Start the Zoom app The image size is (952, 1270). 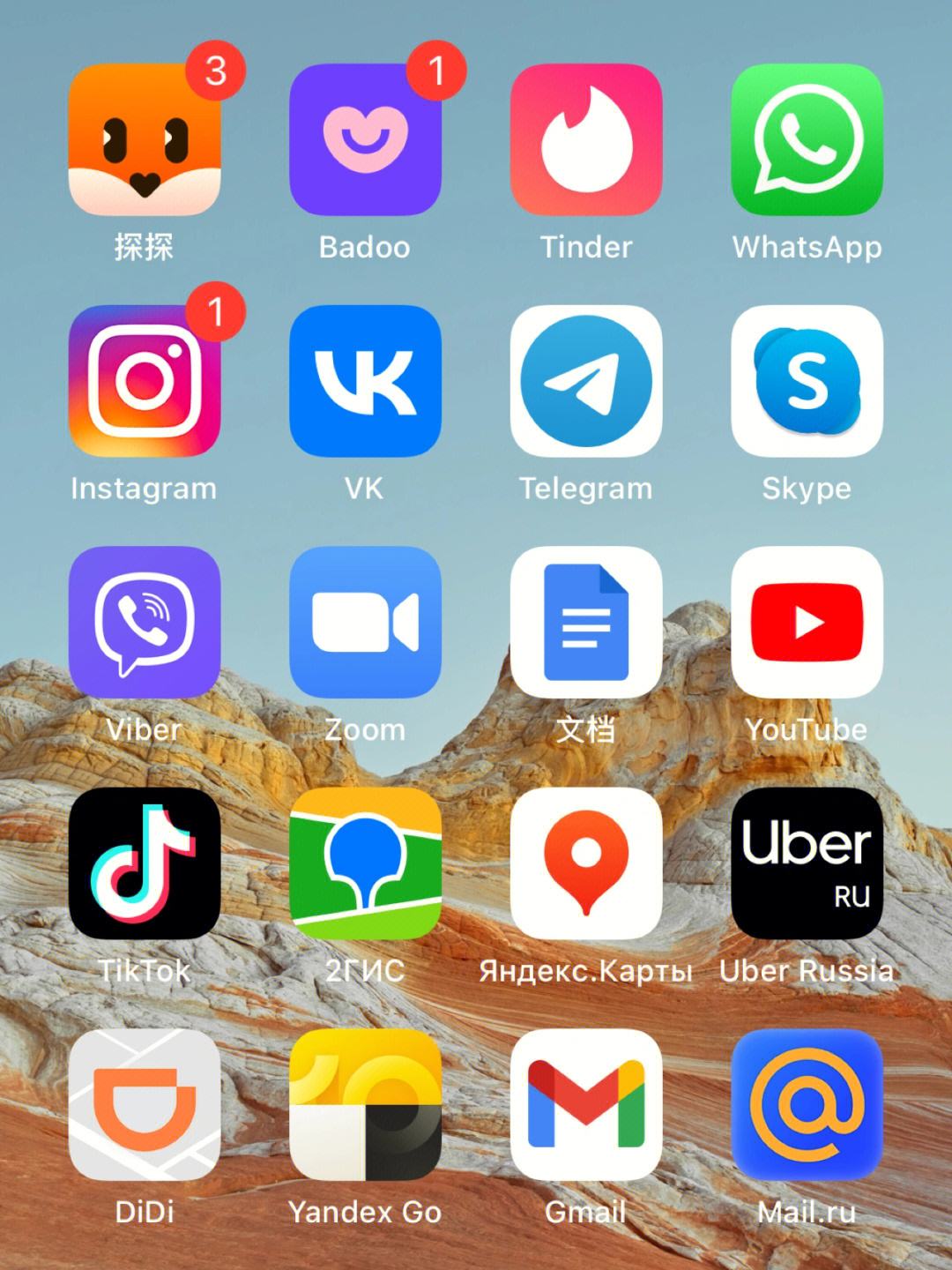(x=365, y=623)
